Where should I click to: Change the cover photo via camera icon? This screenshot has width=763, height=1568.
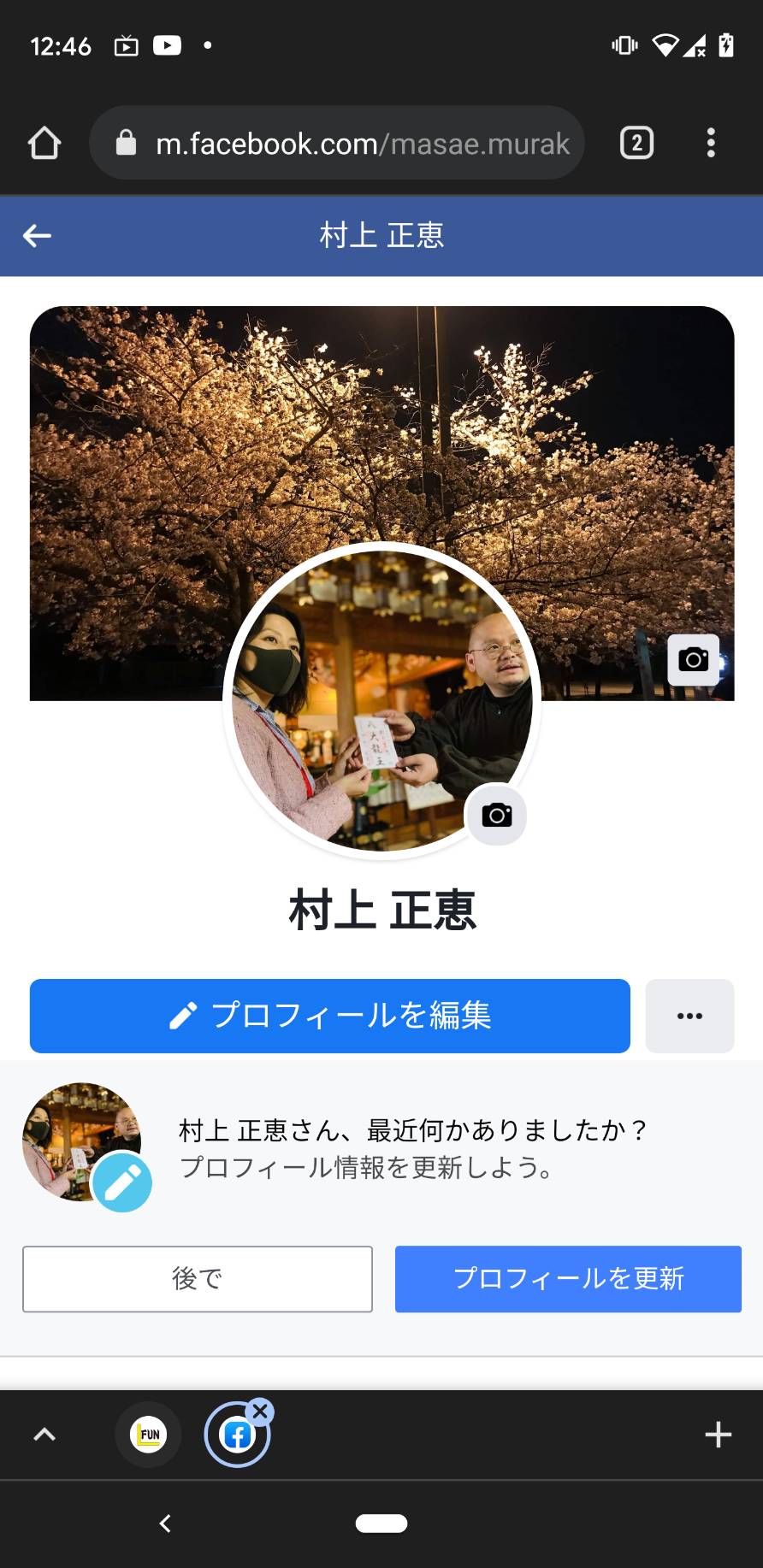(693, 659)
